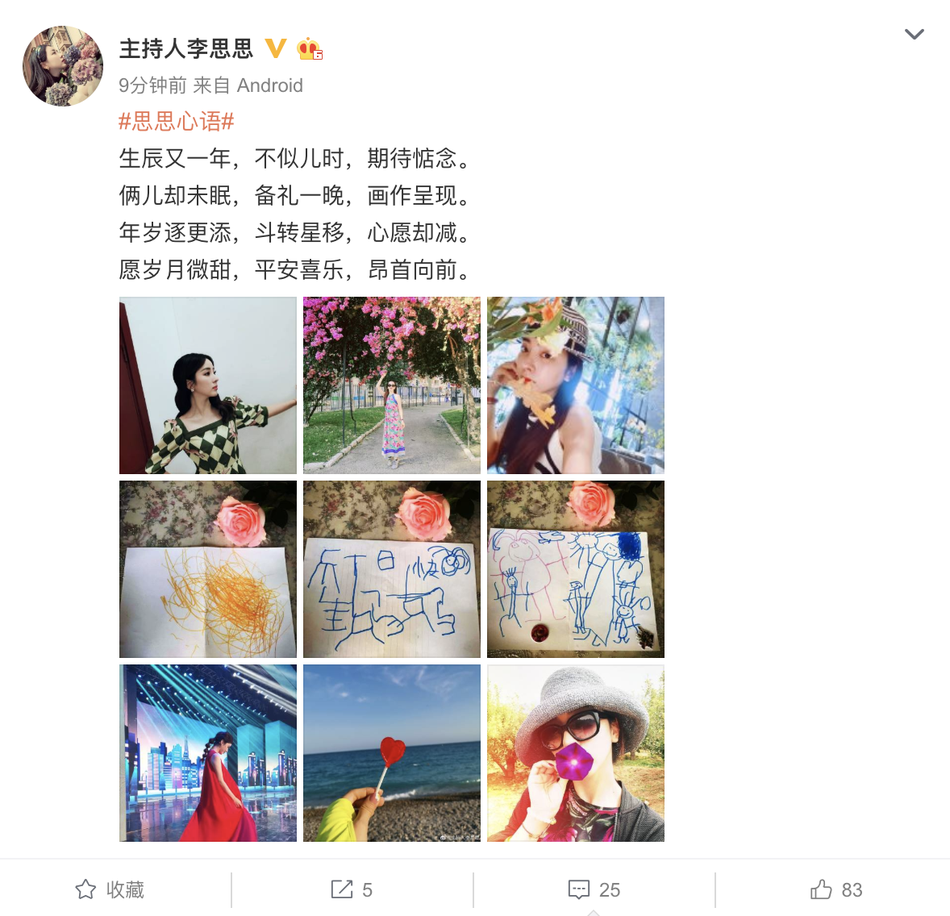The width and height of the screenshot is (950, 916).
Task: View the selfie with striped hat
Action: (x=575, y=385)
